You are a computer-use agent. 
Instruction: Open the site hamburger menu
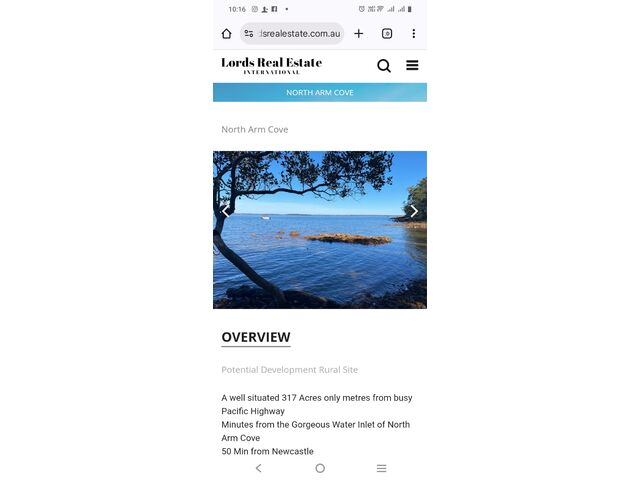pyautogui.click(x=412, y=66)
